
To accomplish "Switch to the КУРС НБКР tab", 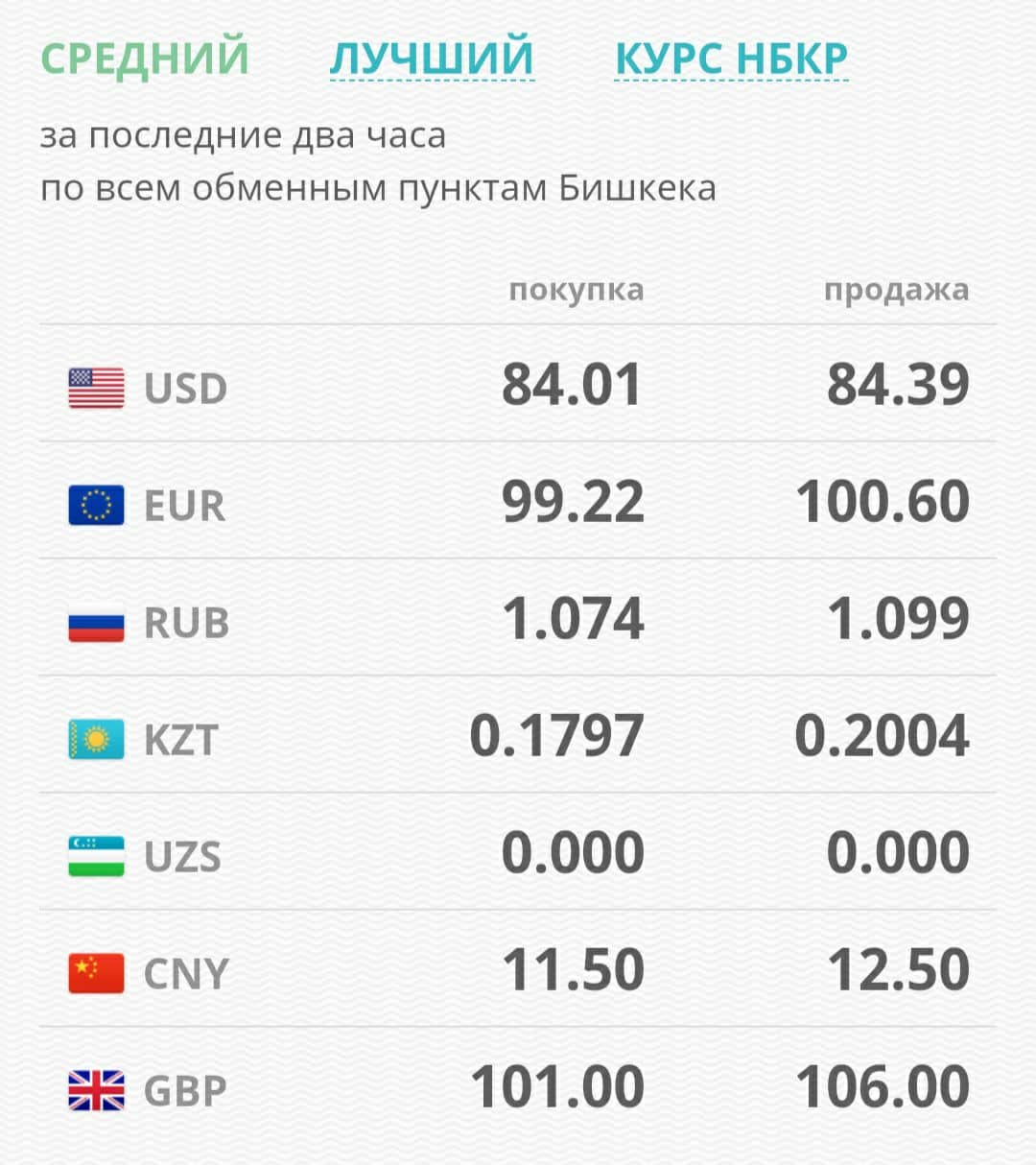I will click(x=731, y=59).
